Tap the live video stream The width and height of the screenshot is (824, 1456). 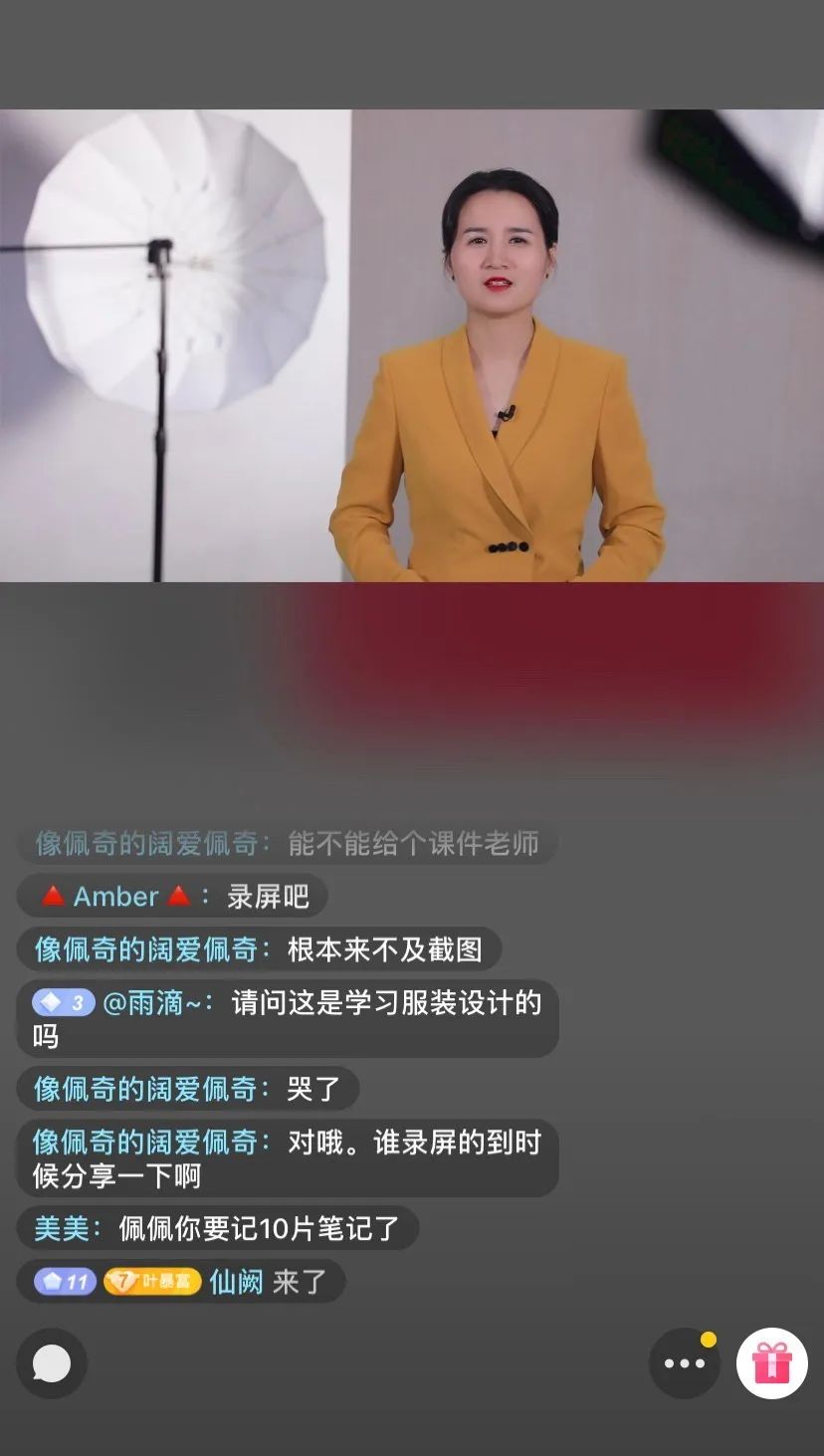pyautogui.click(x=412, y=345)
